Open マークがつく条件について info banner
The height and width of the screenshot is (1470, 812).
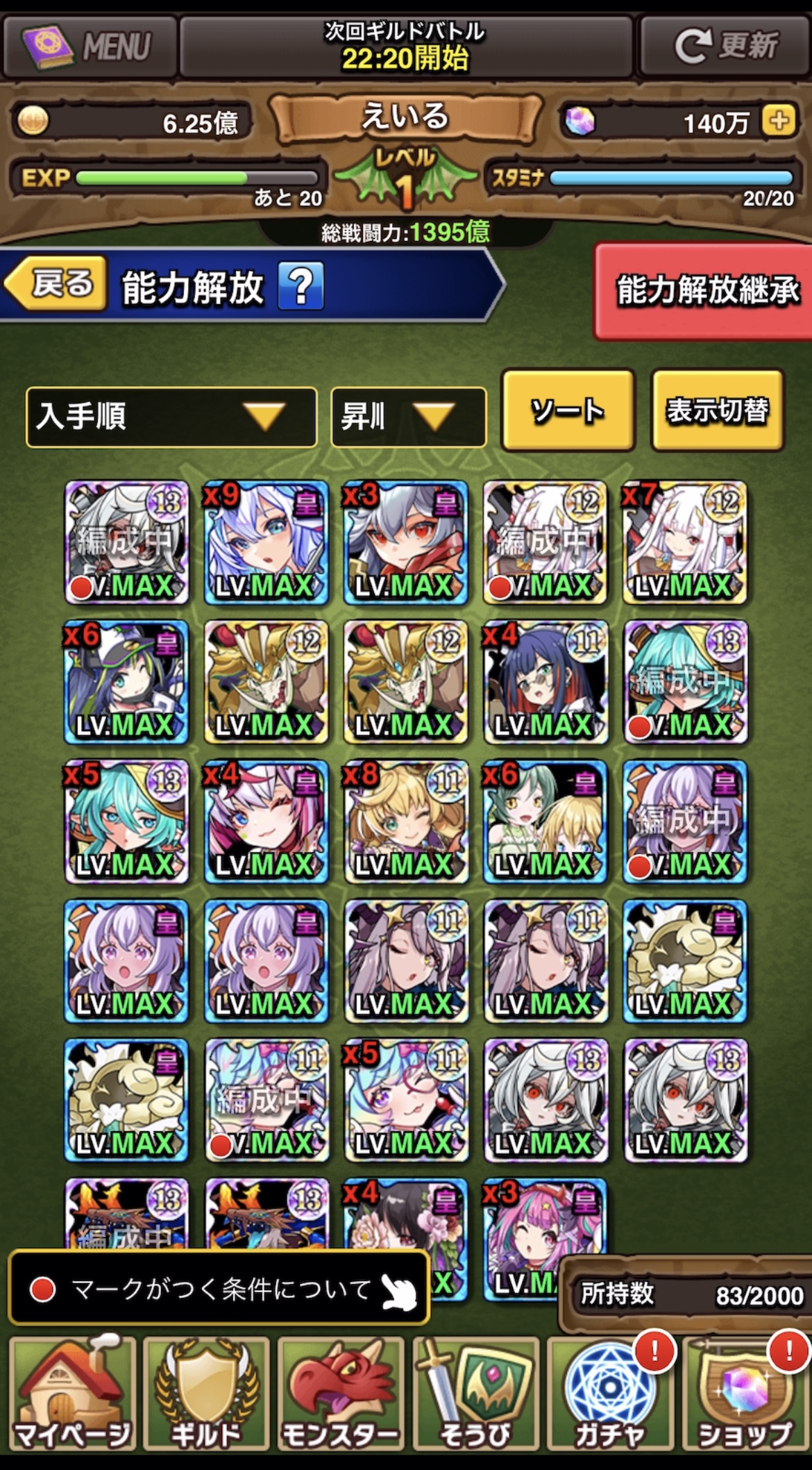(219, 1289)
